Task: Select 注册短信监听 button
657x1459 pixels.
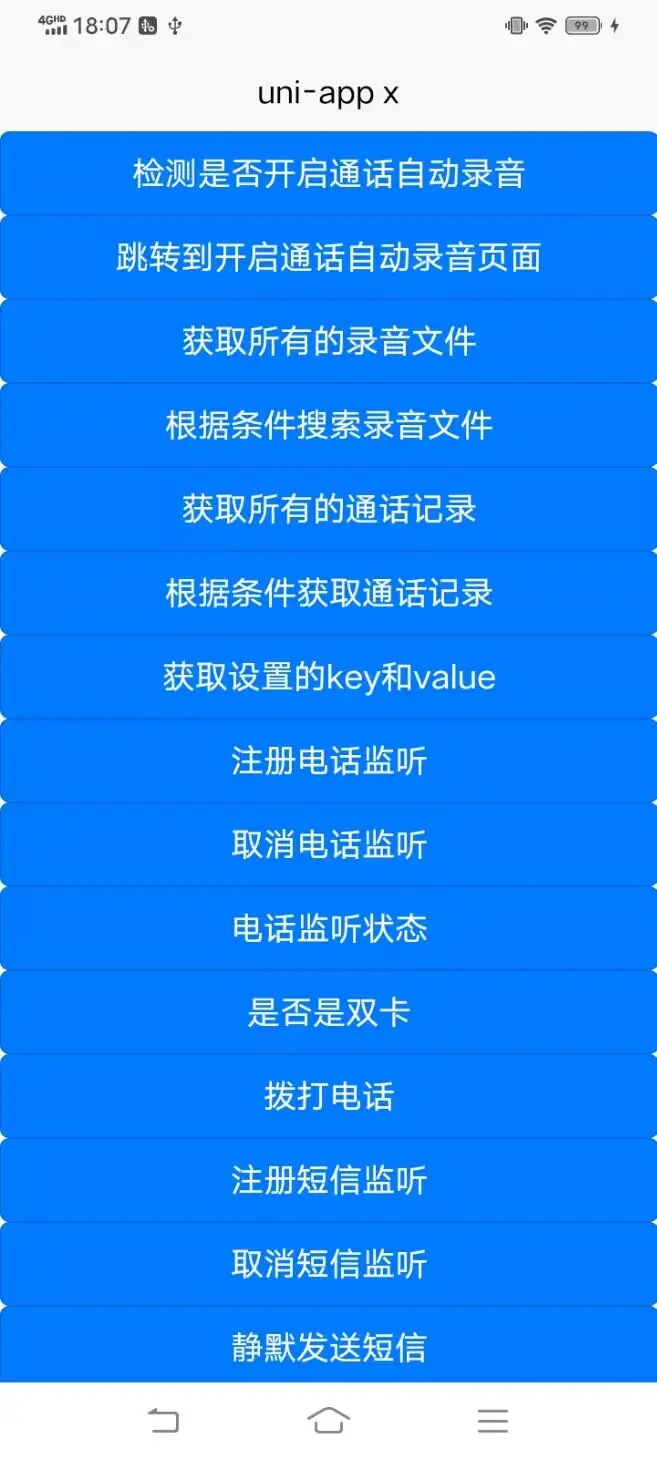Action: tap(328, 1182)
